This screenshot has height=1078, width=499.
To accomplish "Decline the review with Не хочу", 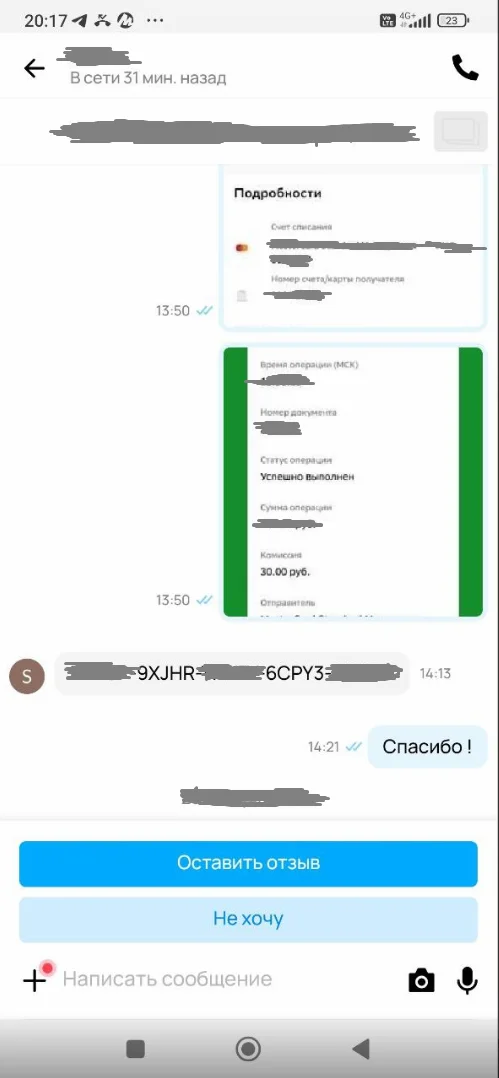I will point(248,919).
